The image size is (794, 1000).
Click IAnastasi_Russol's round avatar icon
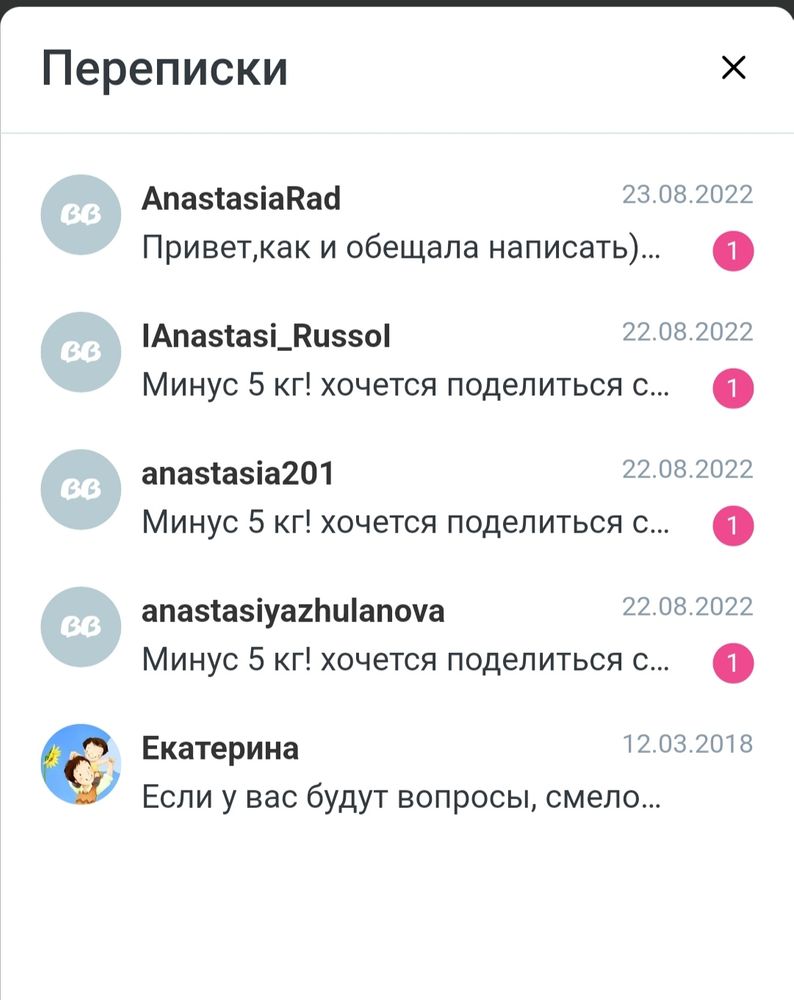click(79, 351)
